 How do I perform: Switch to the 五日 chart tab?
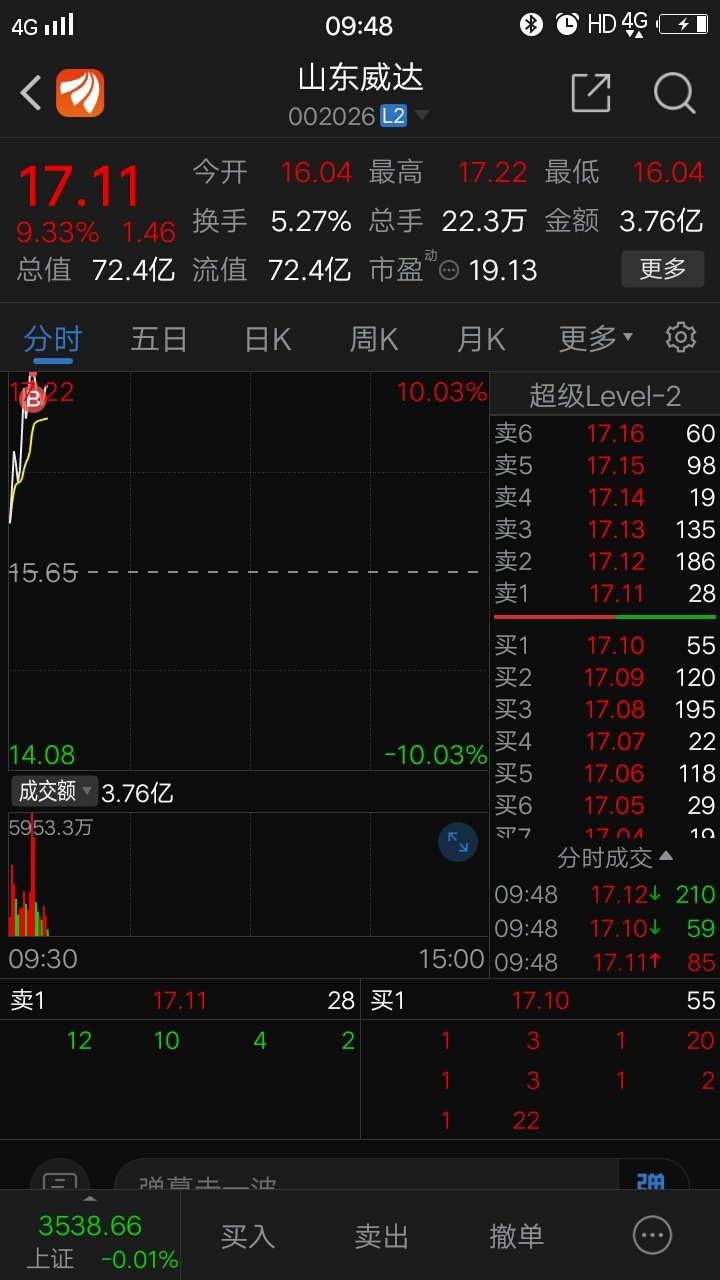pos(159,339)
